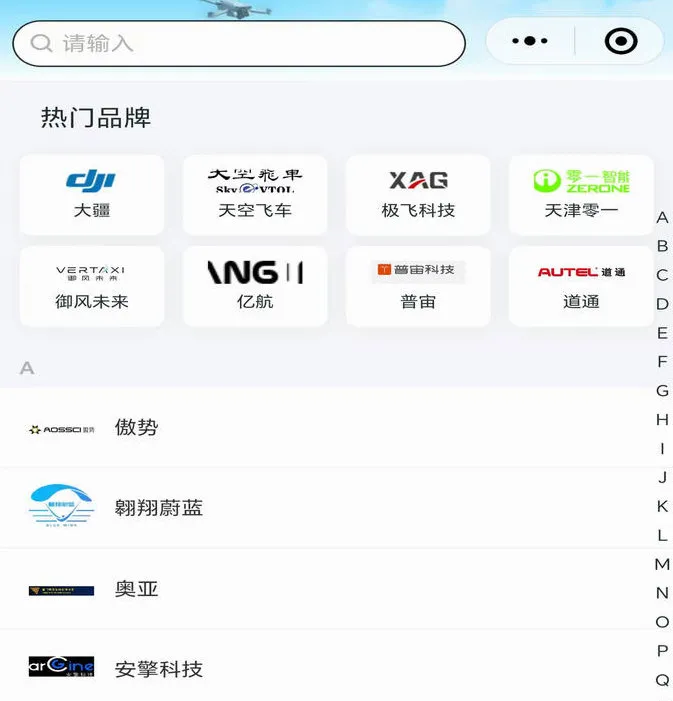This screenshot has height=701, width=673.
Task: Jump to letter K in the index
Action: [x=662, y=506]
